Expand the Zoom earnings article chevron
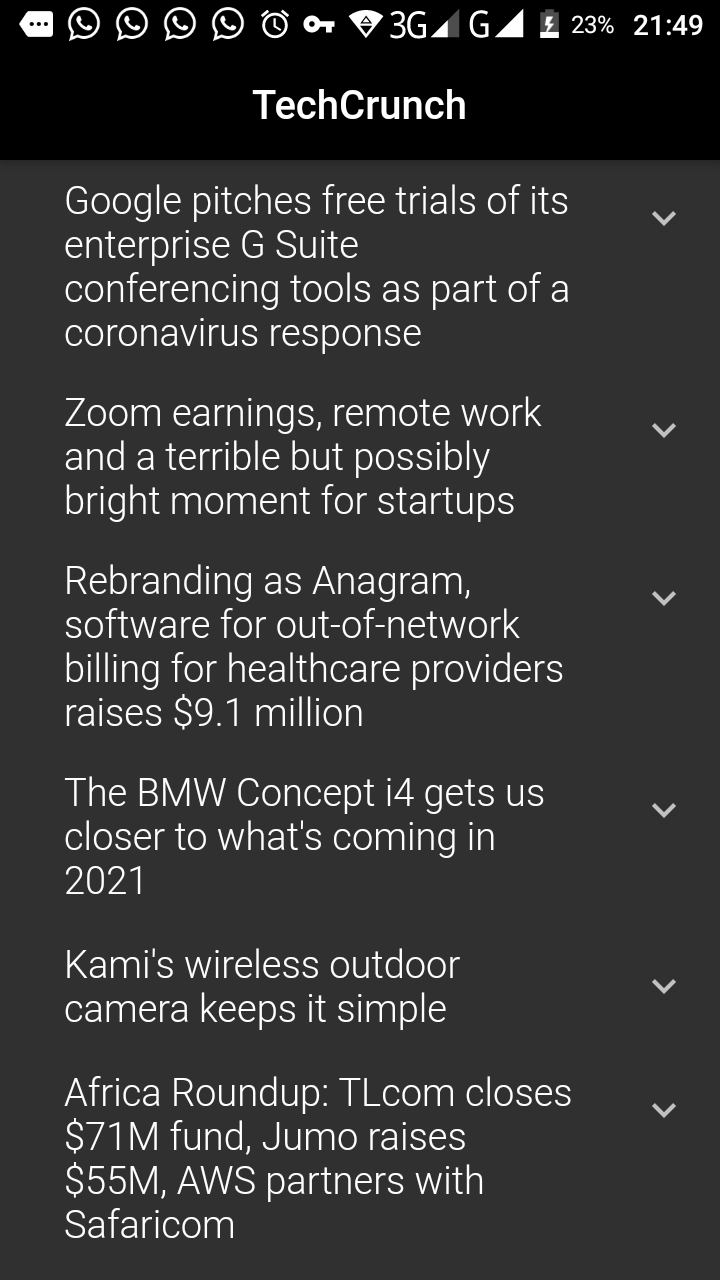720x1280 pixels. [664, 430]
